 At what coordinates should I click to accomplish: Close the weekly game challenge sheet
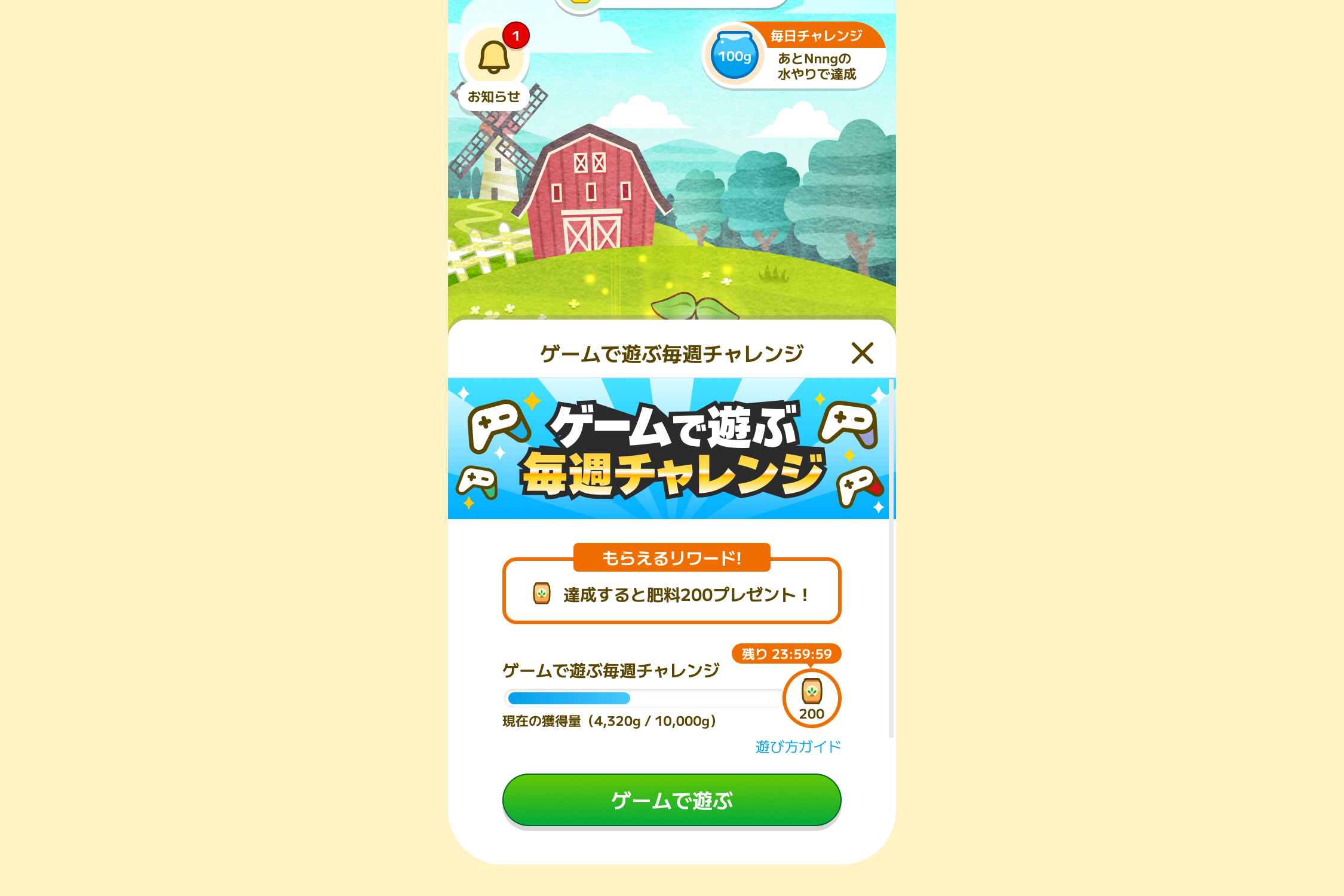pos(862,353)
